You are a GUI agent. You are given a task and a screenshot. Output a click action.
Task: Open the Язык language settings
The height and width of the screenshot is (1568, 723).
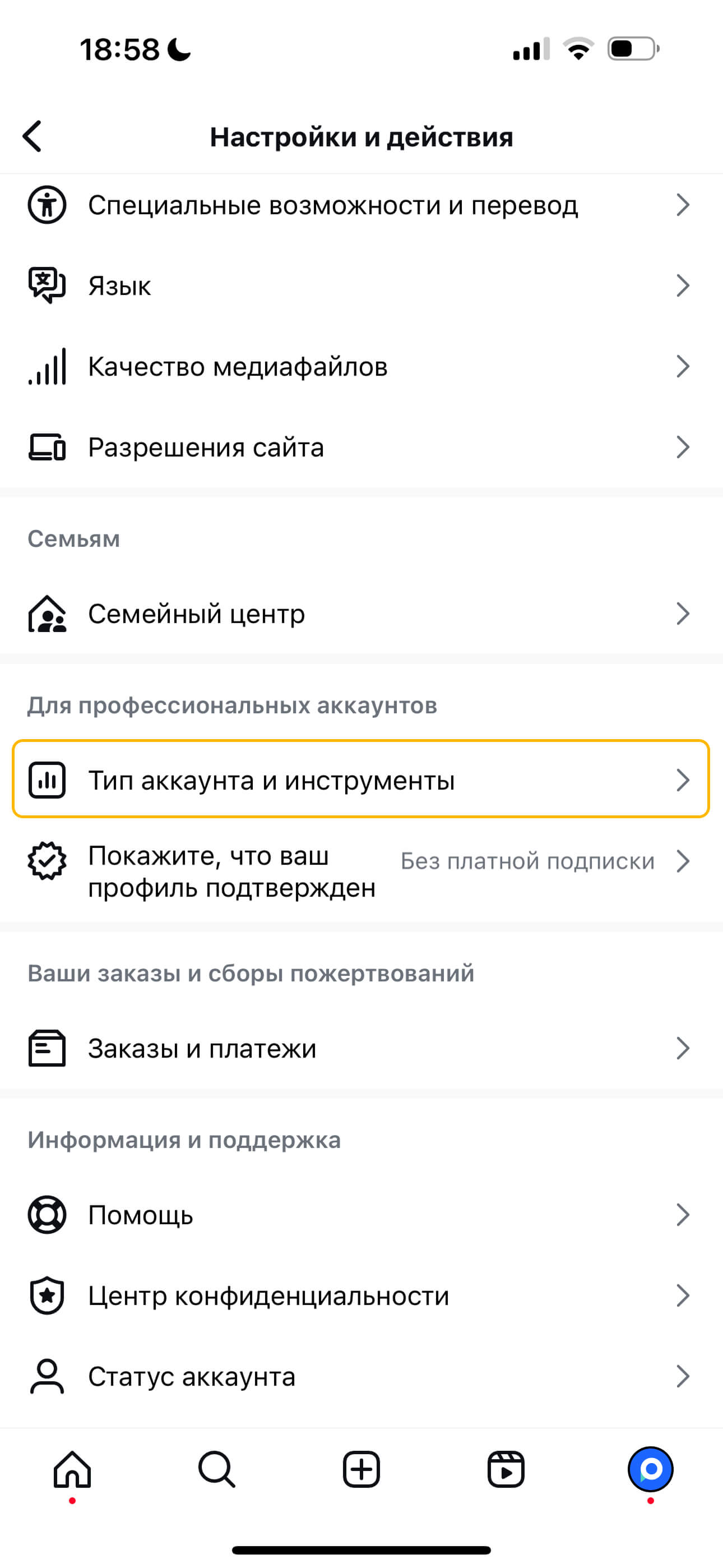(x=361, y=285)
